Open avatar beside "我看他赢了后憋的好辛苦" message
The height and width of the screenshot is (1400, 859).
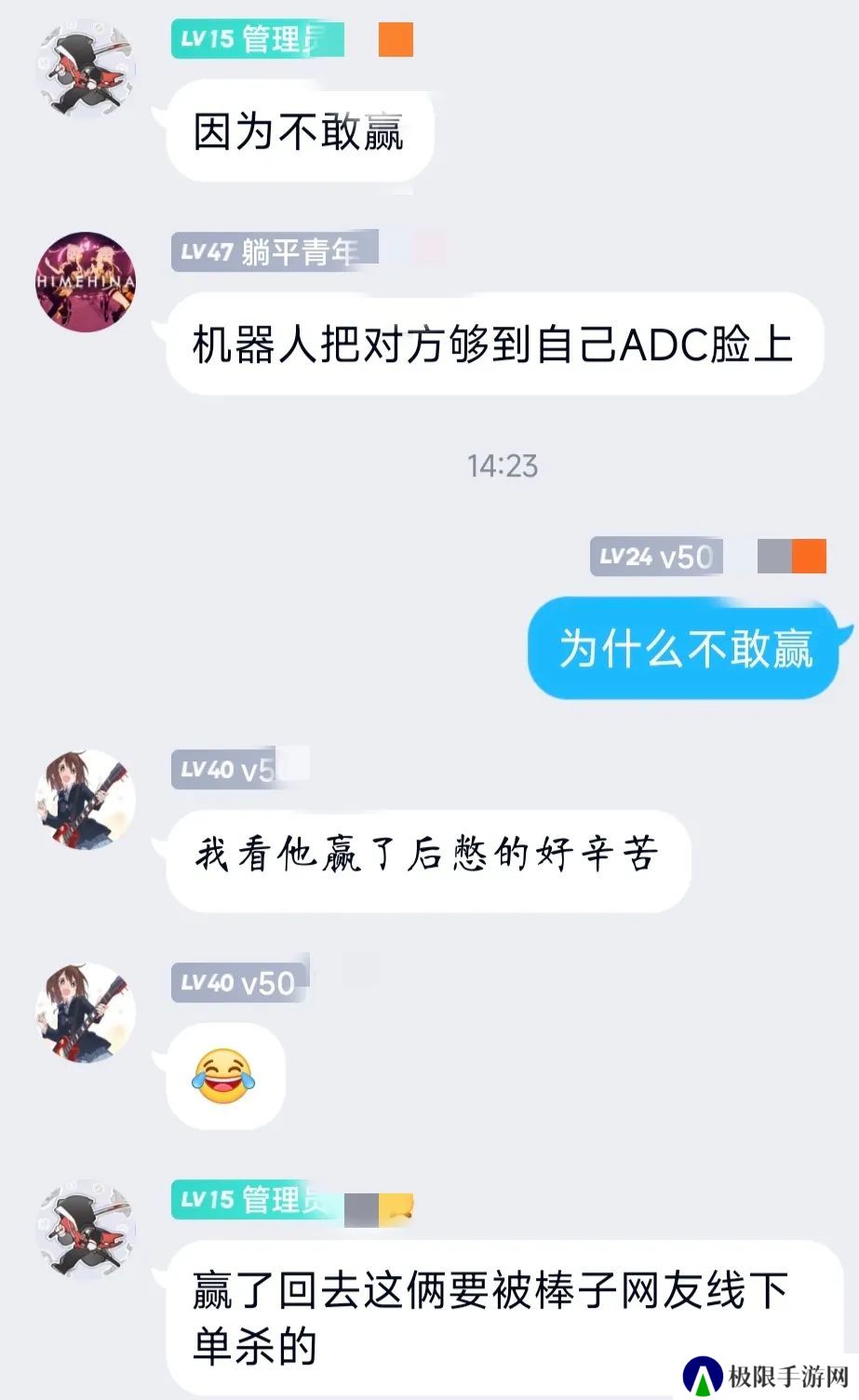pyautogui.click(x=86, y=801)
